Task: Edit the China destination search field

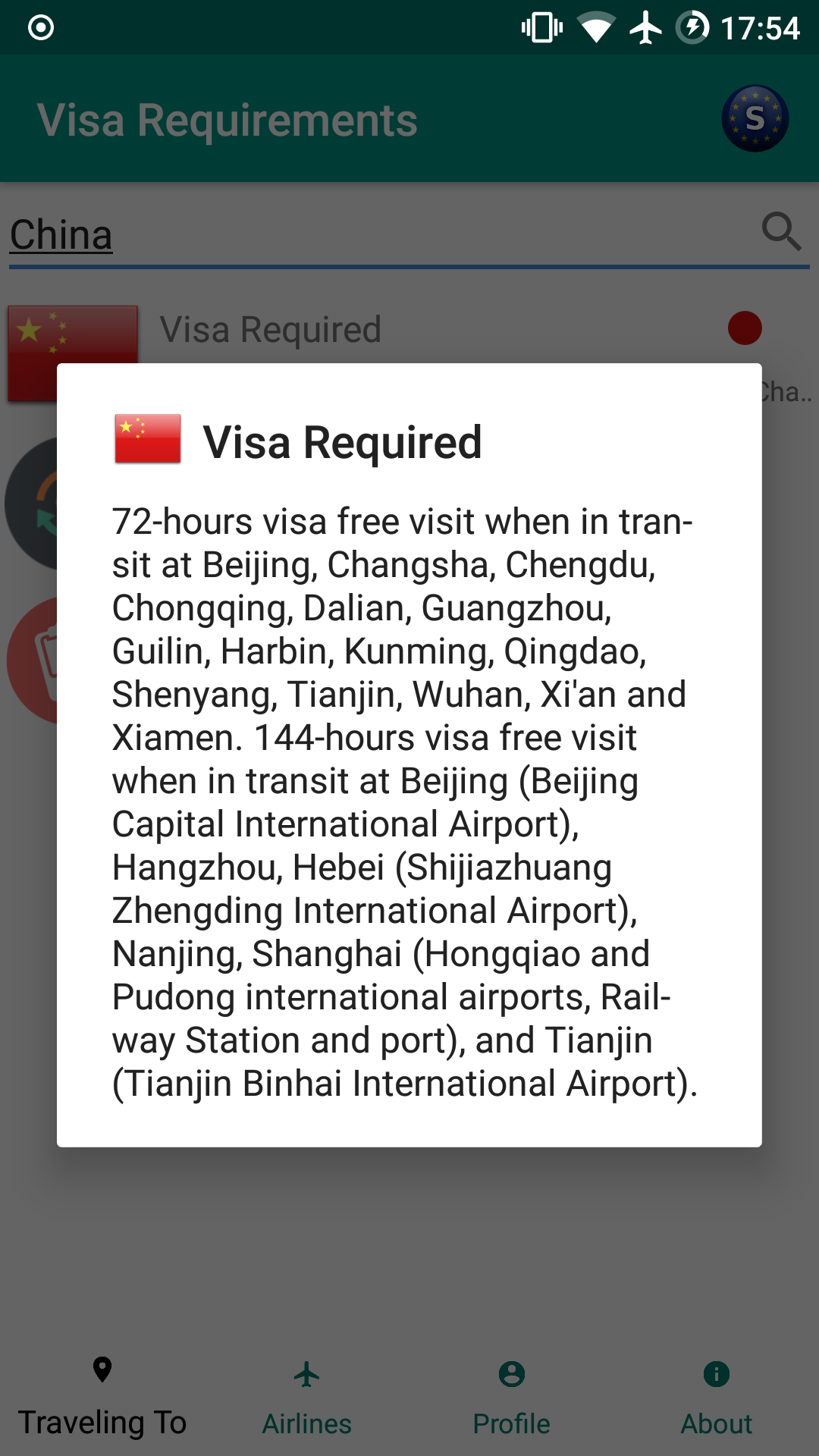Action: coord(379,235)
